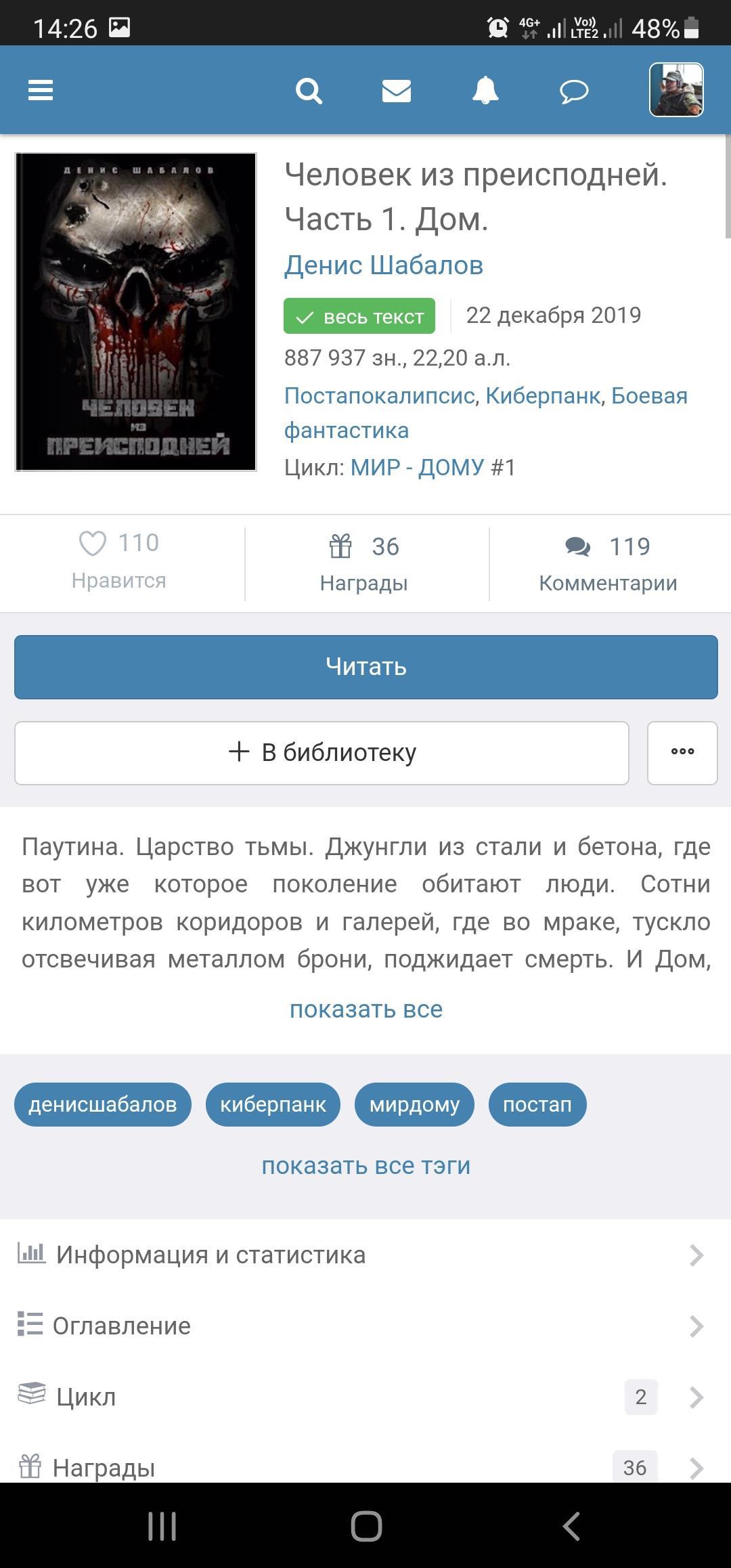Add the book with В библиотеку
Viewport: 731px width, 1568px height.
pyautogui.click(x=322, y=753)
